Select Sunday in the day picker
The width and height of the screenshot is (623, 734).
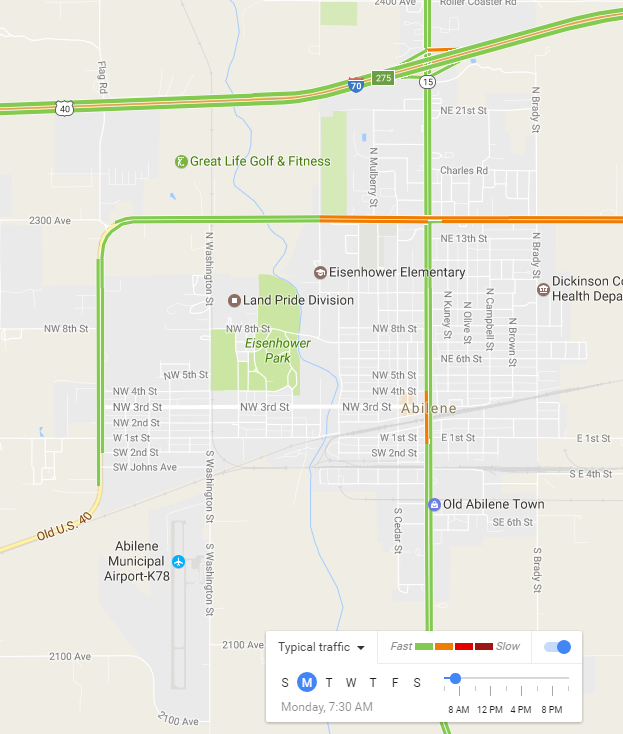285,683
